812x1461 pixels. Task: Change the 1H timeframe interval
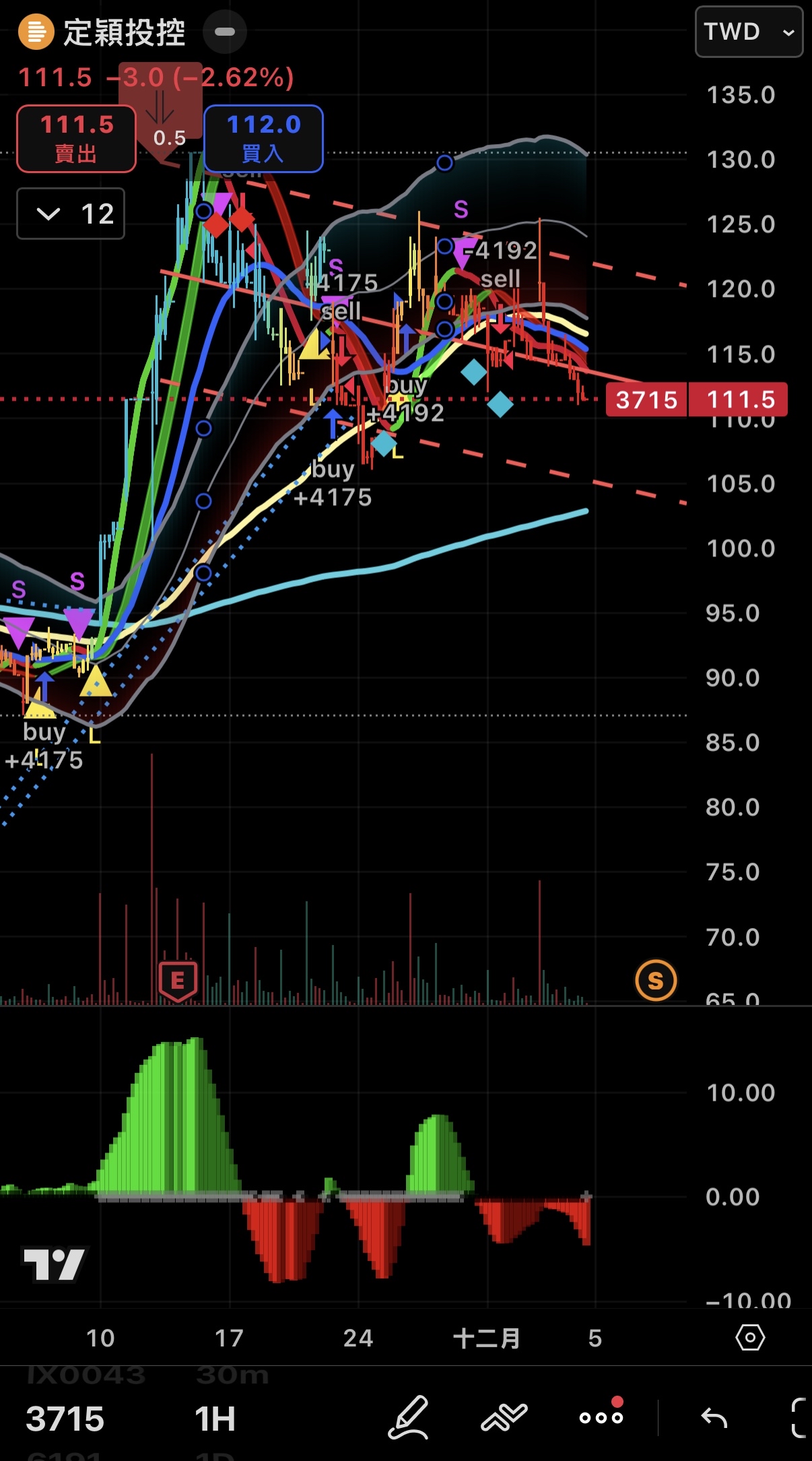click(x=215, y=1419)
